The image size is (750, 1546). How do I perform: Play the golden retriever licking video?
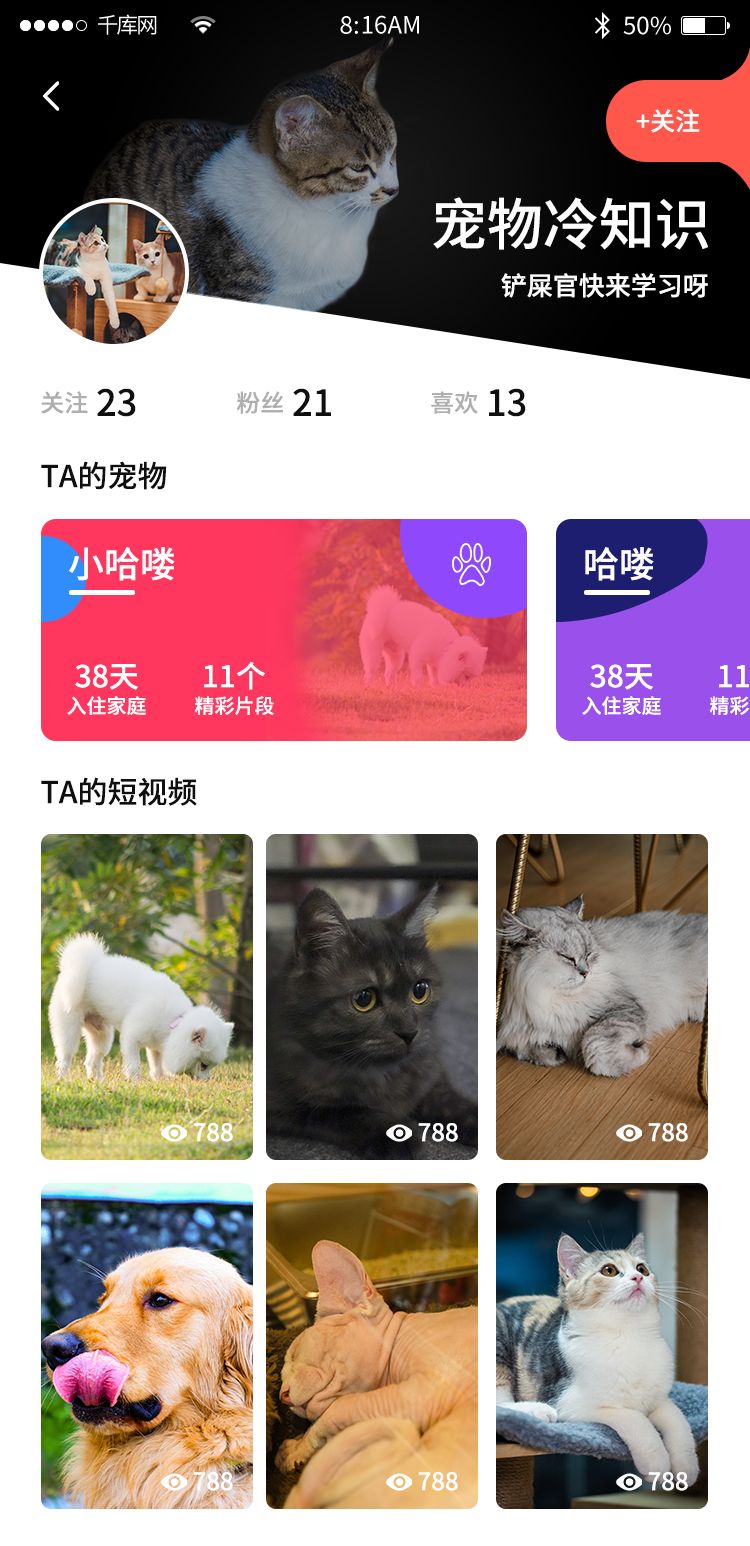[x=147, y=1345]
